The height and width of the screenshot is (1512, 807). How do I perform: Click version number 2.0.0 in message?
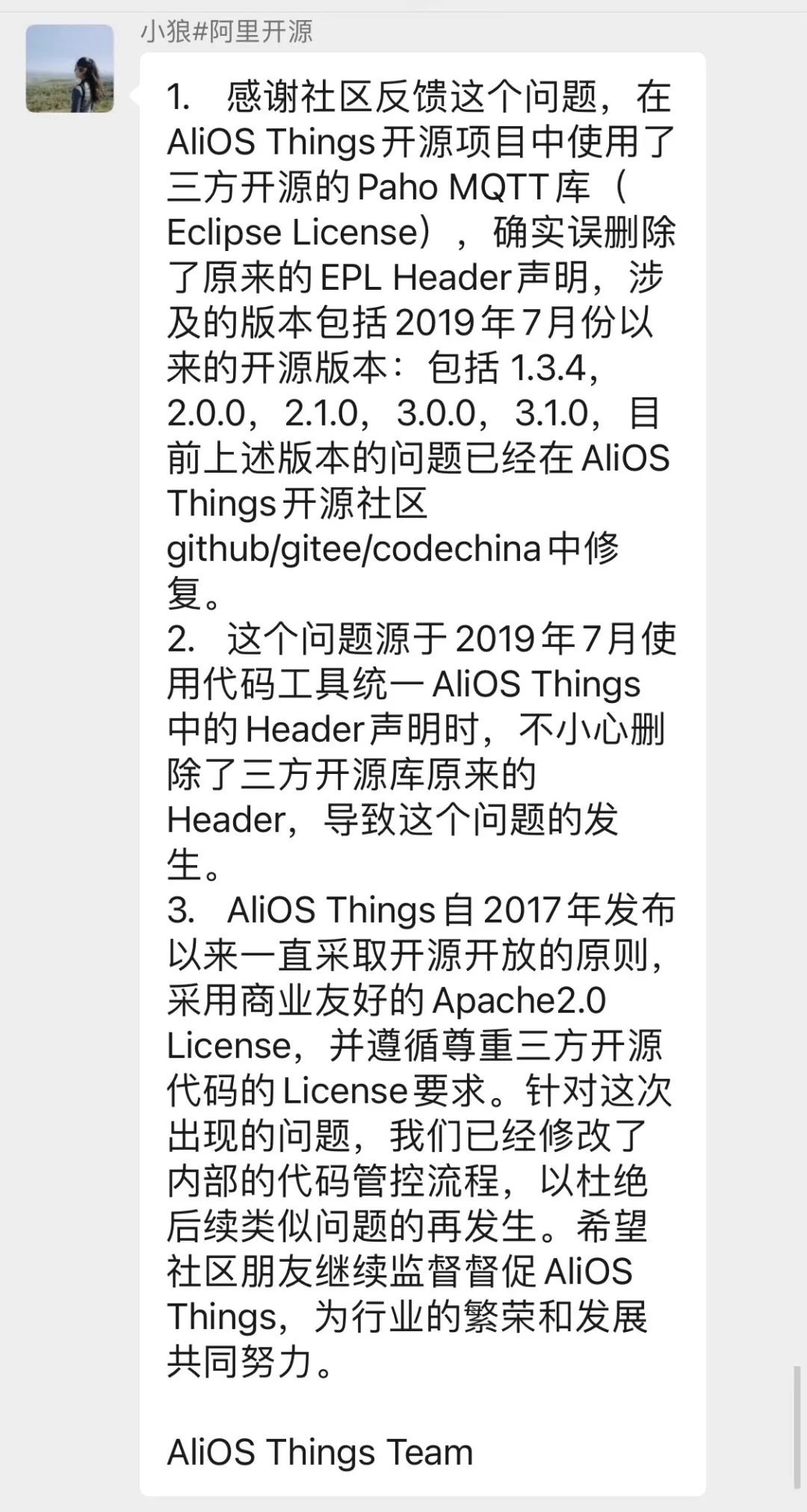(212, 412)
